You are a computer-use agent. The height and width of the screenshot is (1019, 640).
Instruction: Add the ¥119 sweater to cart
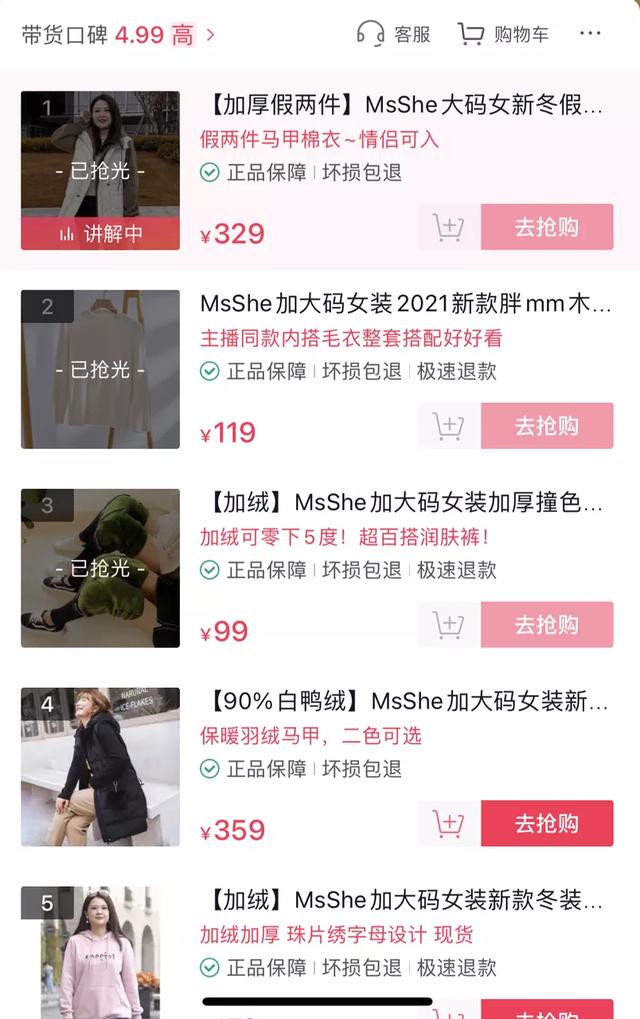449,426
